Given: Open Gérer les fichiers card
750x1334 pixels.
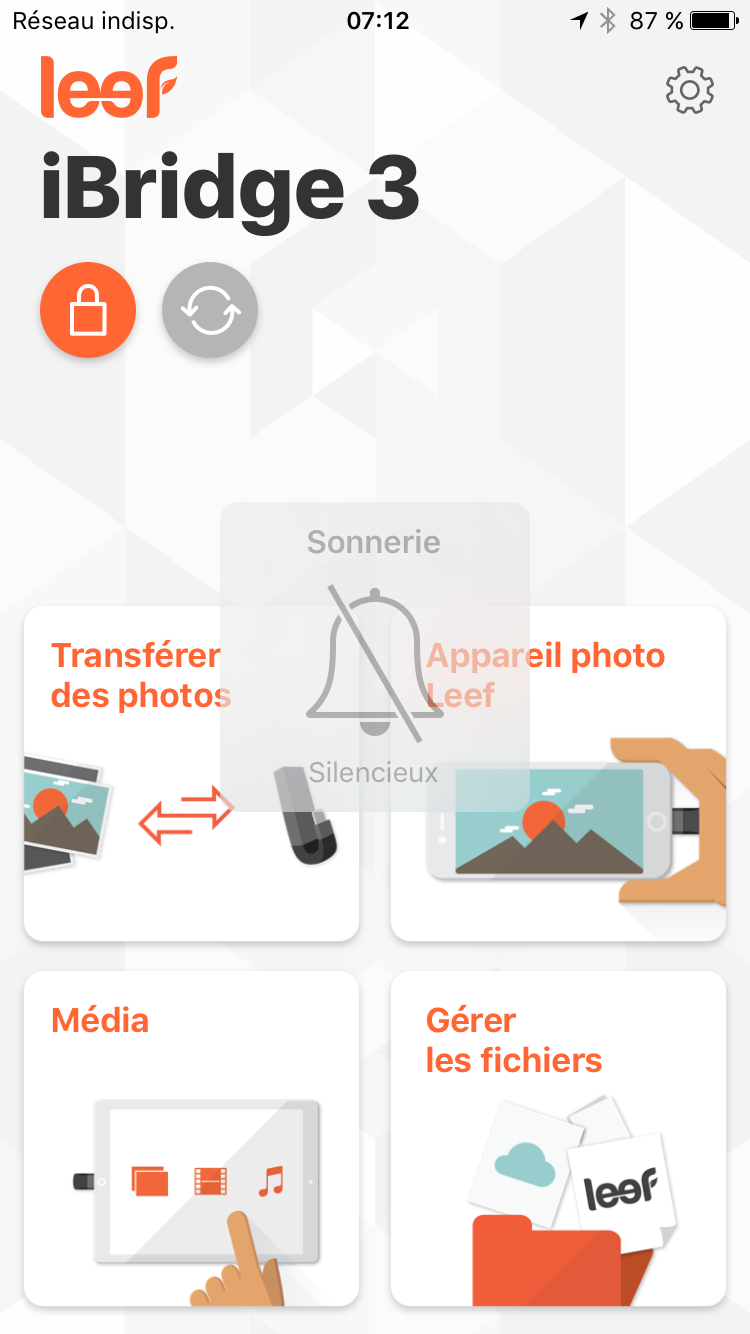Looking at the screenshot, I should pyautogui.click(x=558, y=1138).
